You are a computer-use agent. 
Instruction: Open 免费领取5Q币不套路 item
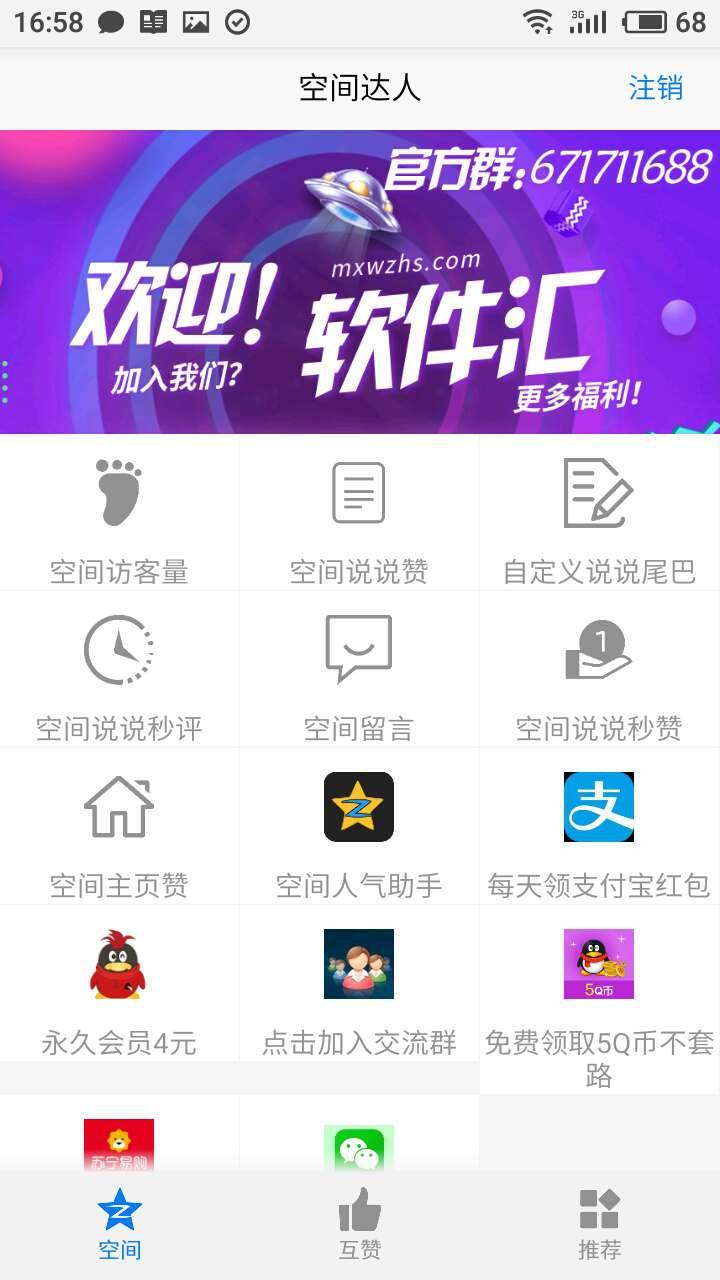(x=599, y=1000)
